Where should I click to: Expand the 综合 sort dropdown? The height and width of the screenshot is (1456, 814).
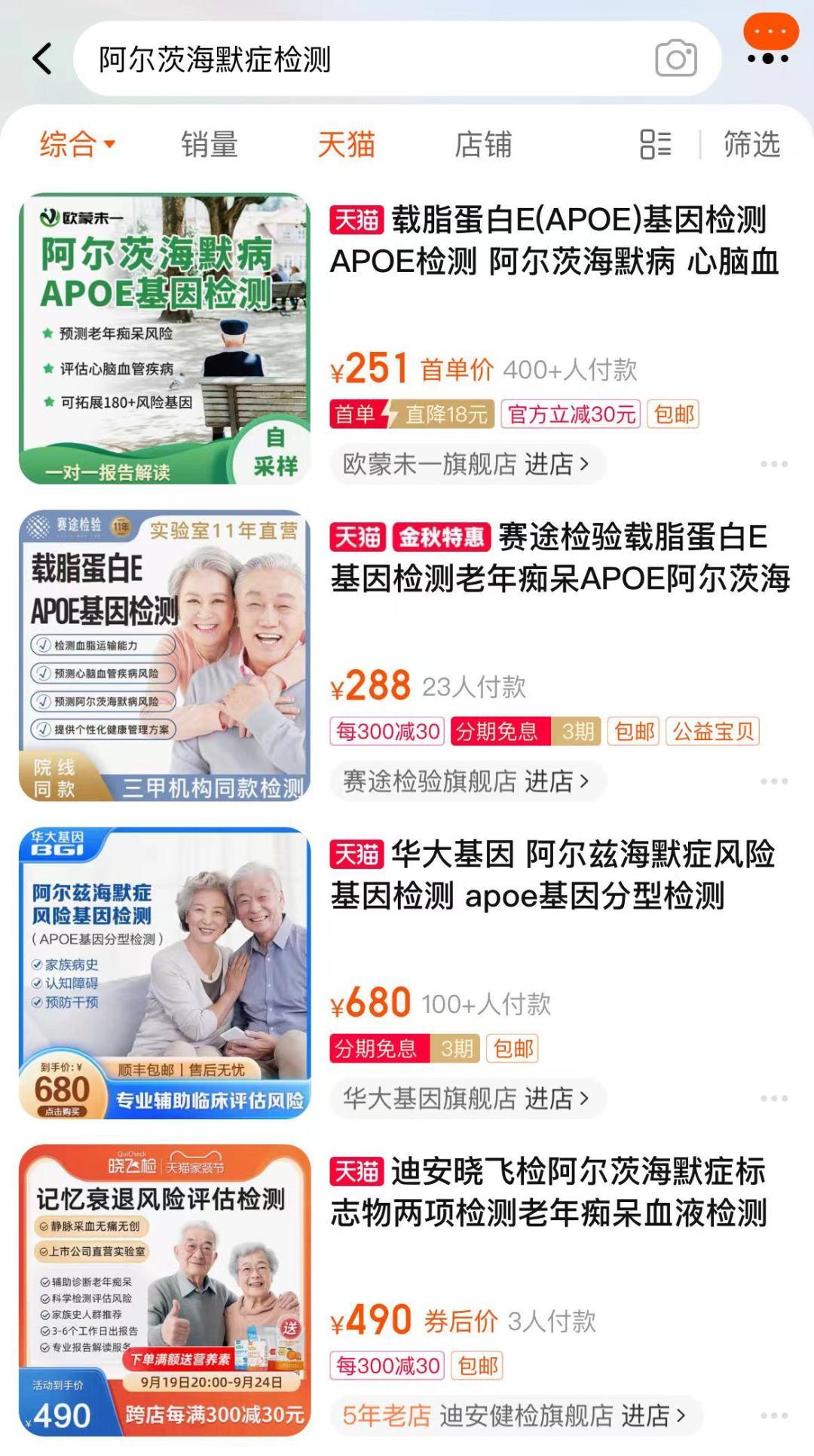(77, 144)
